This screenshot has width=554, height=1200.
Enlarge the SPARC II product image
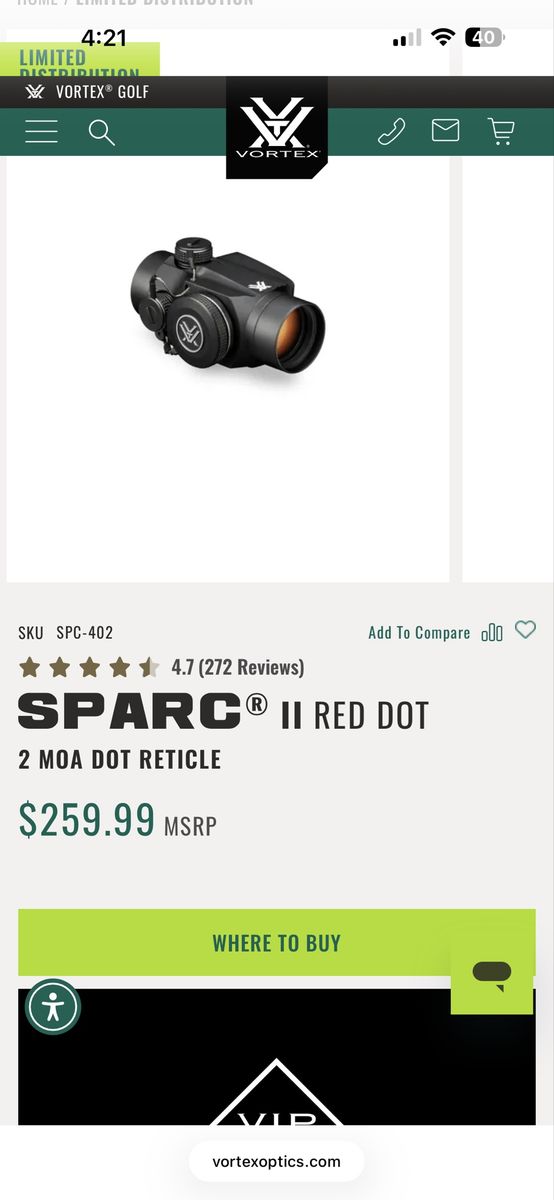pyautogui.click(x=228, y=305)
